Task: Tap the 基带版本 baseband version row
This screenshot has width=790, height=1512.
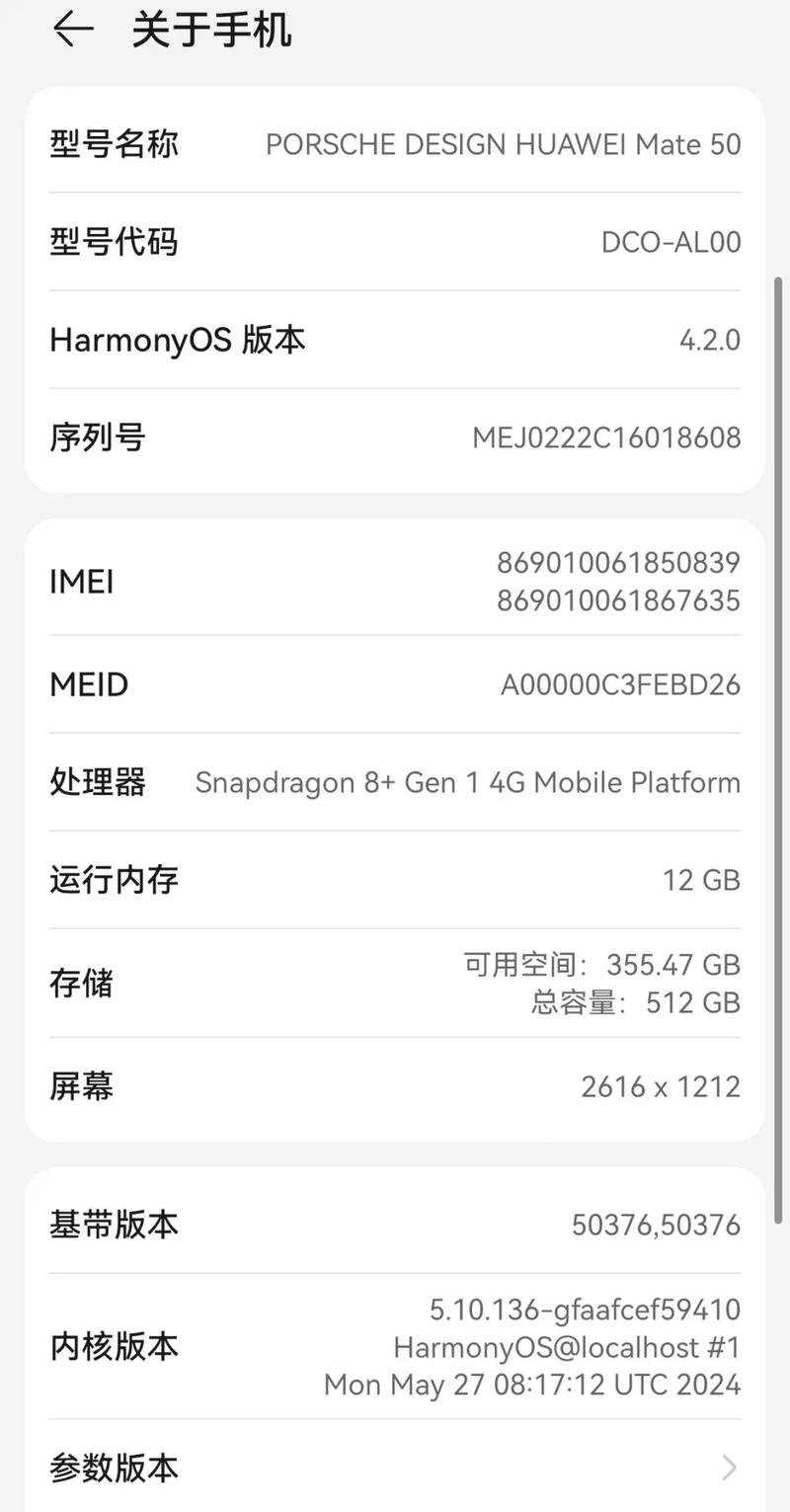Action: tap(395, 1224)
